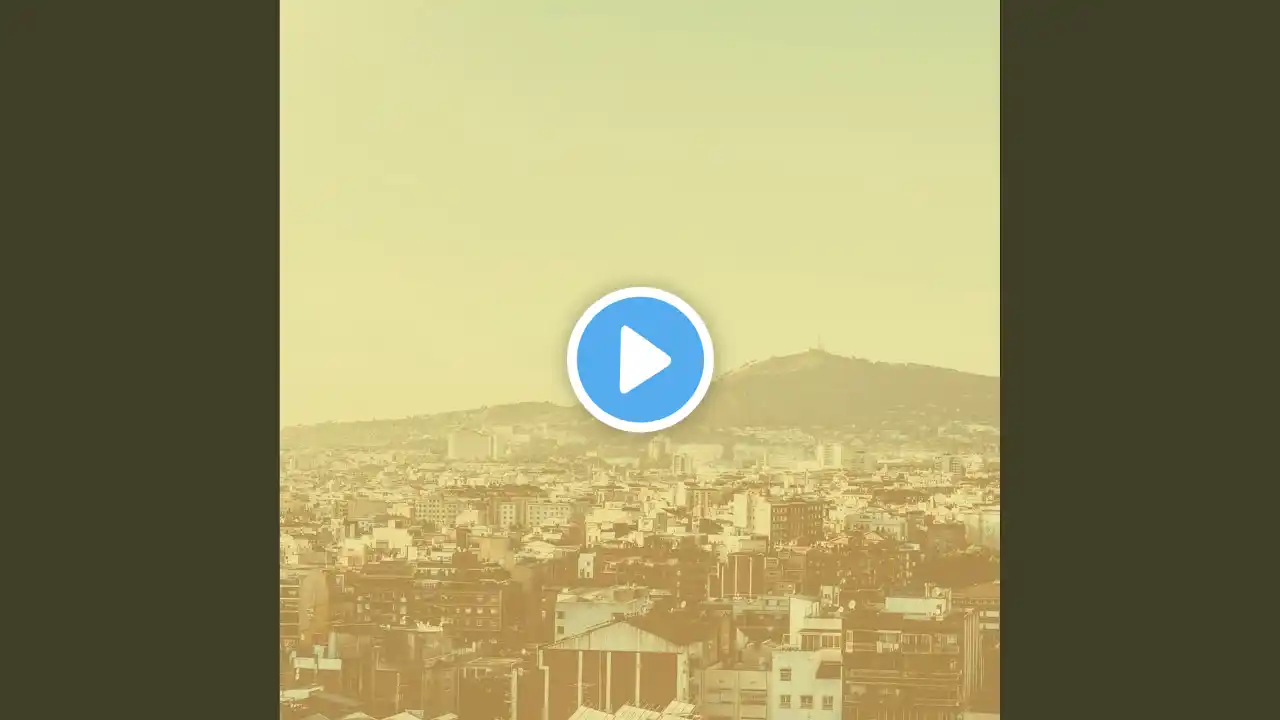Play the video
Screen dimensions: 1280x720
tap(640, 359)
